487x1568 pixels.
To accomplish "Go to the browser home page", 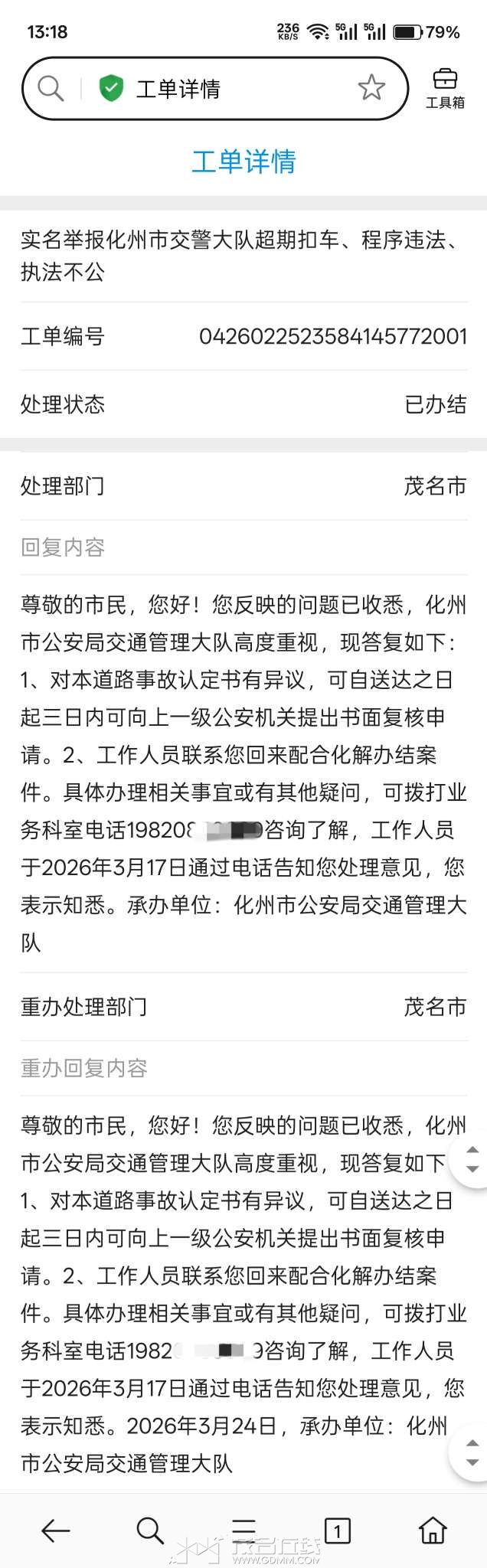I will click(x=433, y=1530).
